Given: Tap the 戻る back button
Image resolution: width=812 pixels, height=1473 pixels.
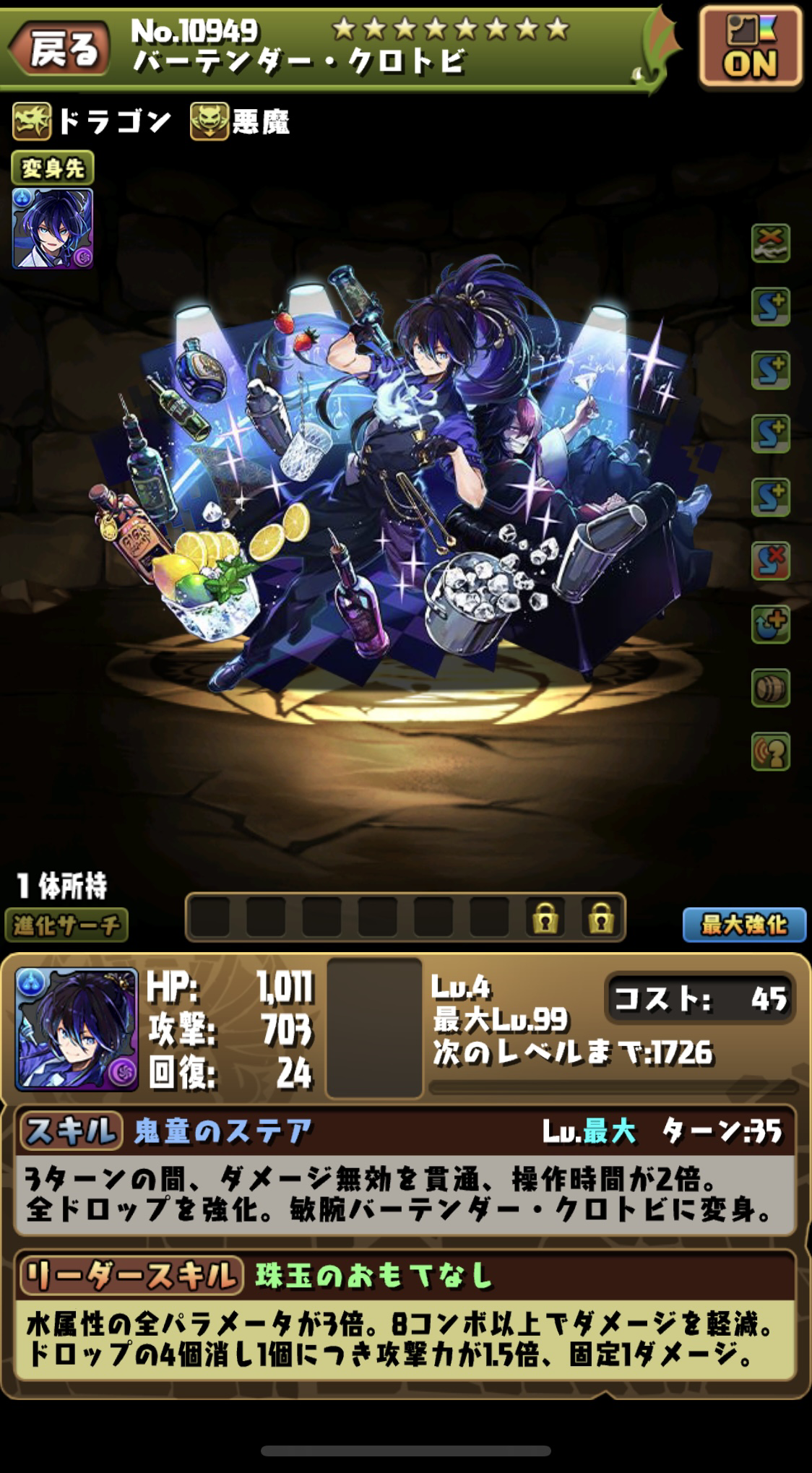Looking at the screenshot, I should click(x=61, y=48).
